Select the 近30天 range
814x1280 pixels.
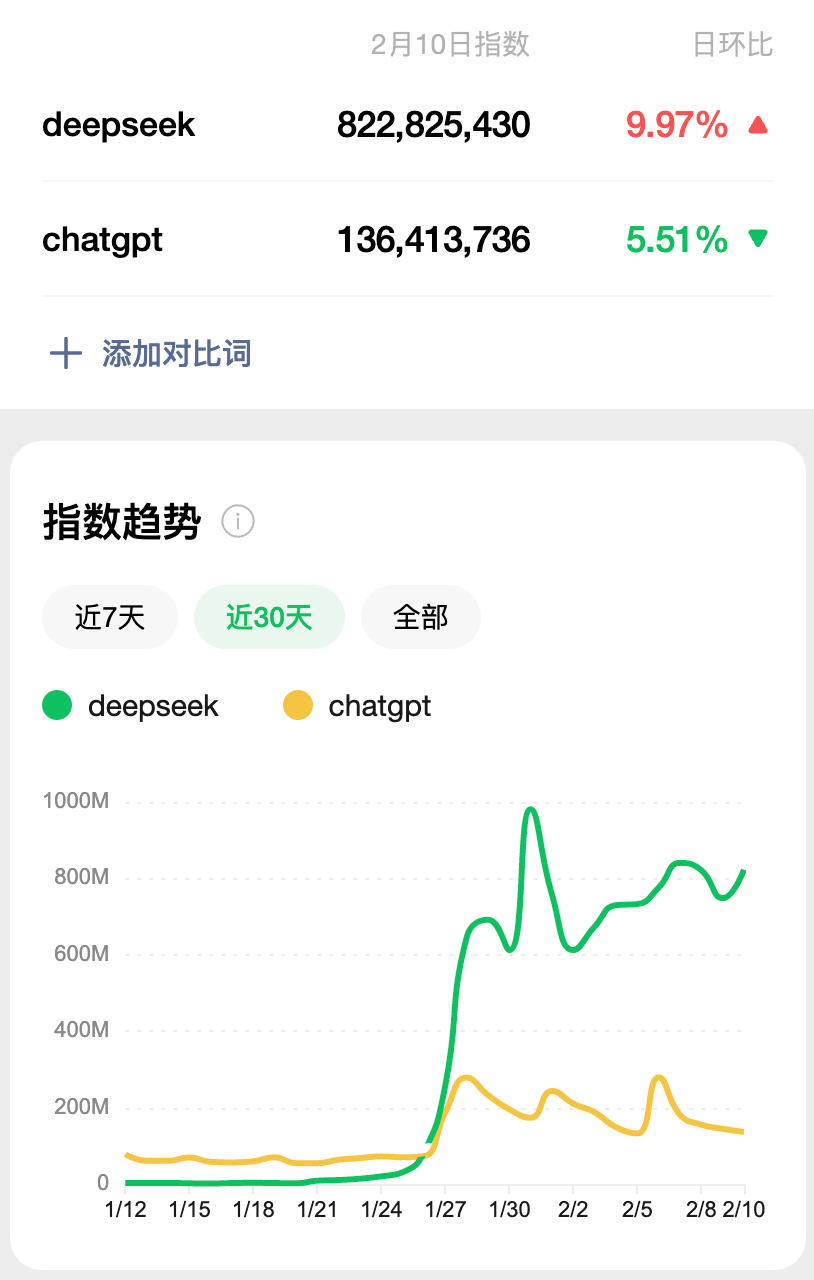[269, 617]
